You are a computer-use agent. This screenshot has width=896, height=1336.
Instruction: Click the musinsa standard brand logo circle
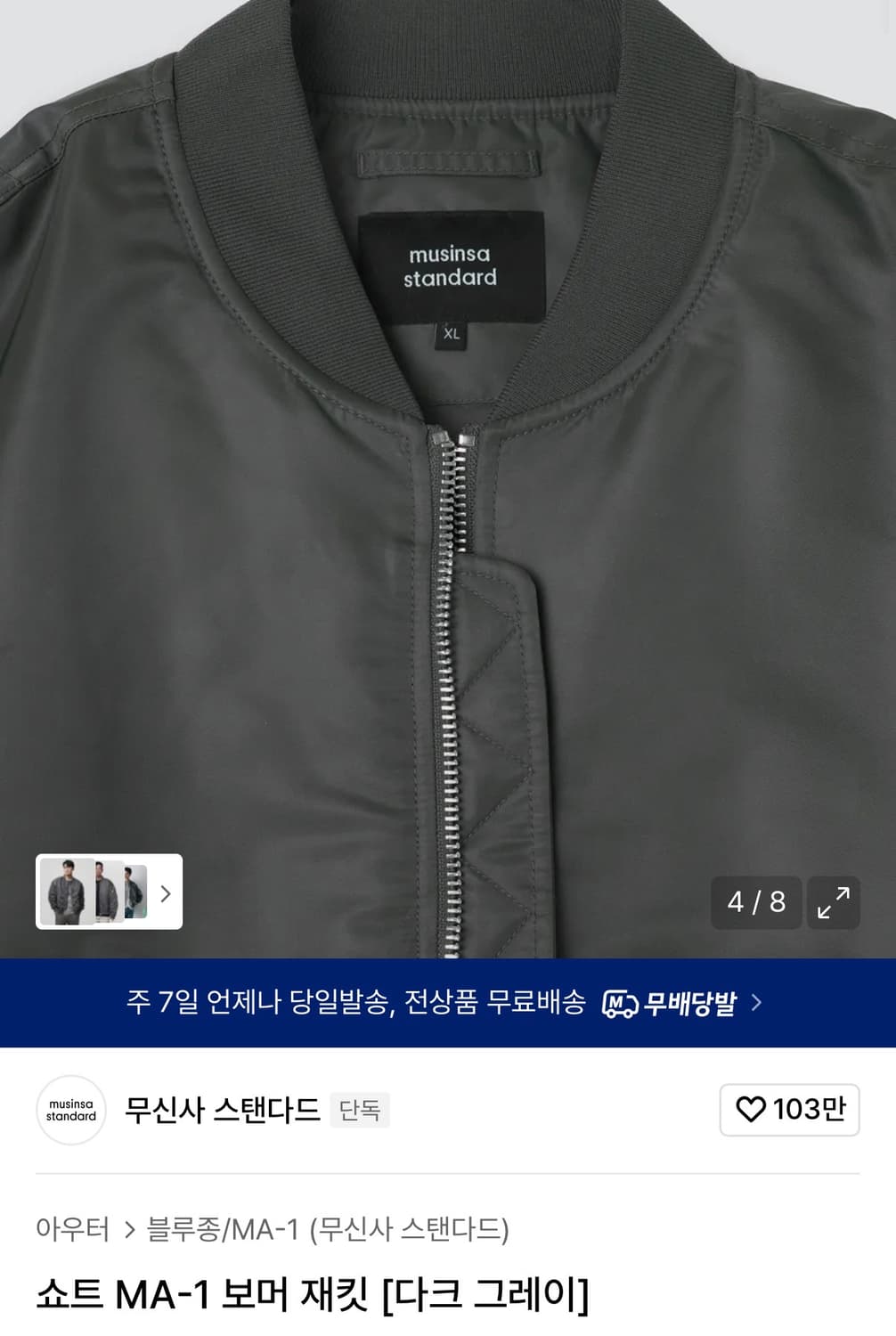pyautogui.click(x=71, y=1110)
